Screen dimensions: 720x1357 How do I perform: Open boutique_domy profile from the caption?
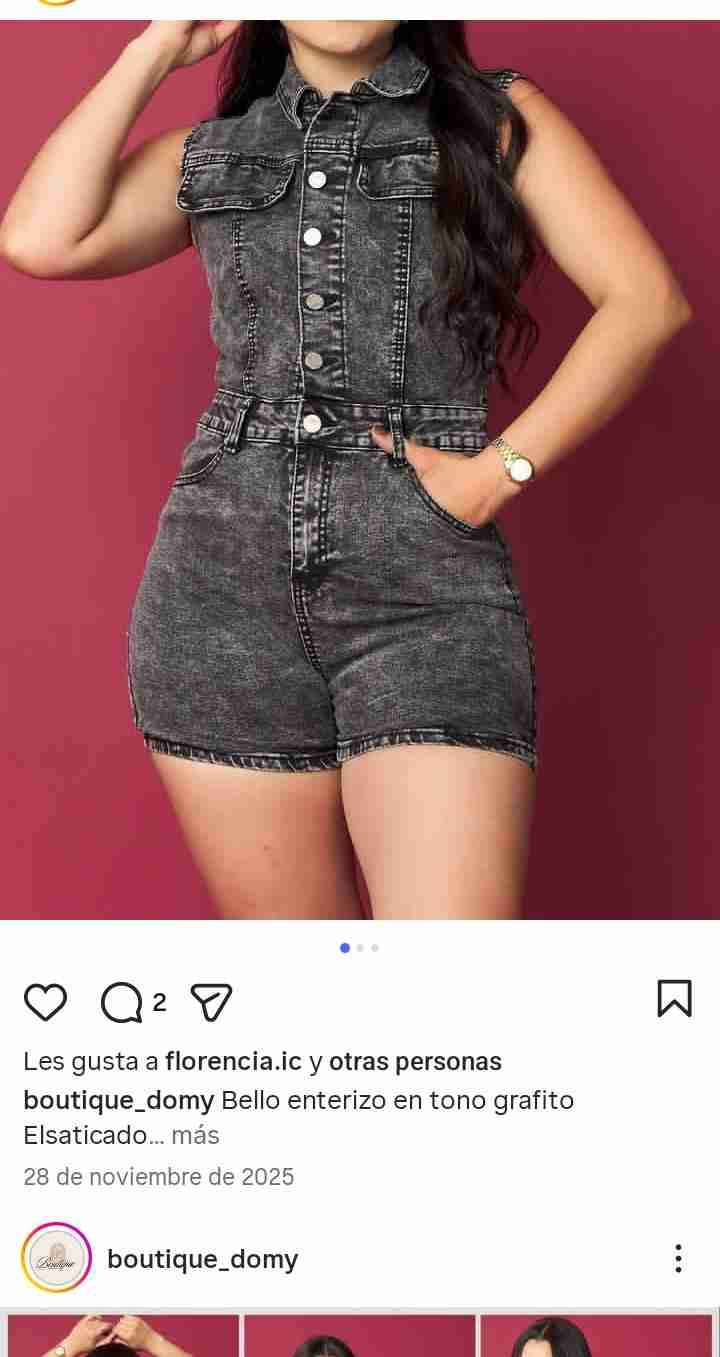click(x=118, y=1100)
